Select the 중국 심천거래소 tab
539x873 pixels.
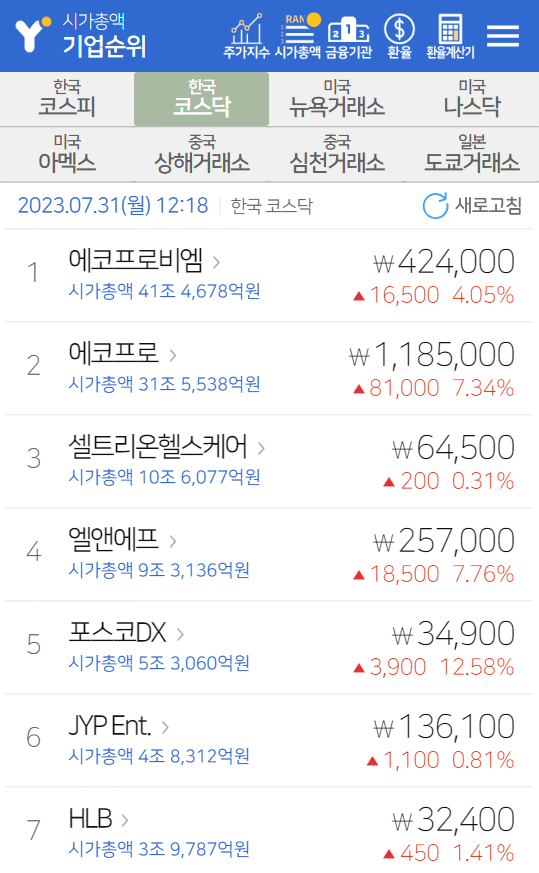[337, 154]
